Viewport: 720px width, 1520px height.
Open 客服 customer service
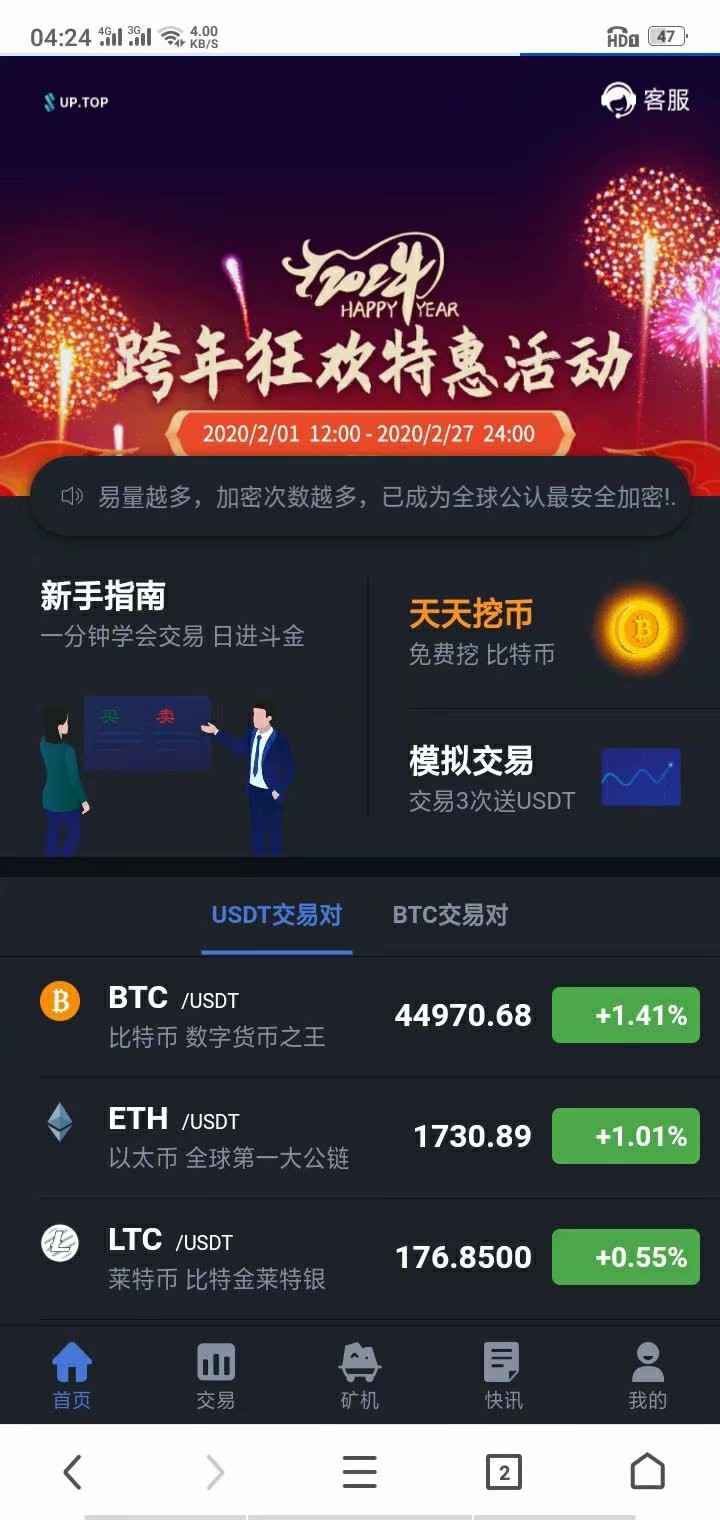[x=646, y=100]
